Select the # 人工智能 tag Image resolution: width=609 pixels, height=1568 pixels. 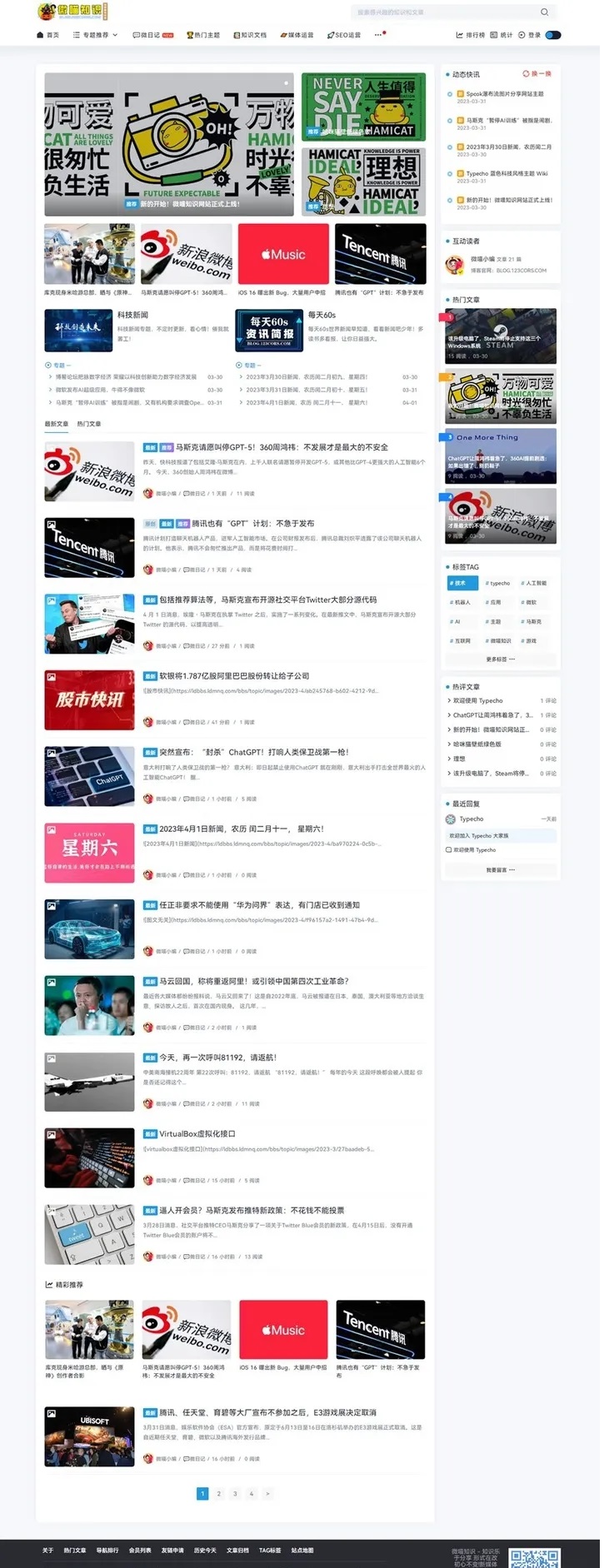[534, 583]
